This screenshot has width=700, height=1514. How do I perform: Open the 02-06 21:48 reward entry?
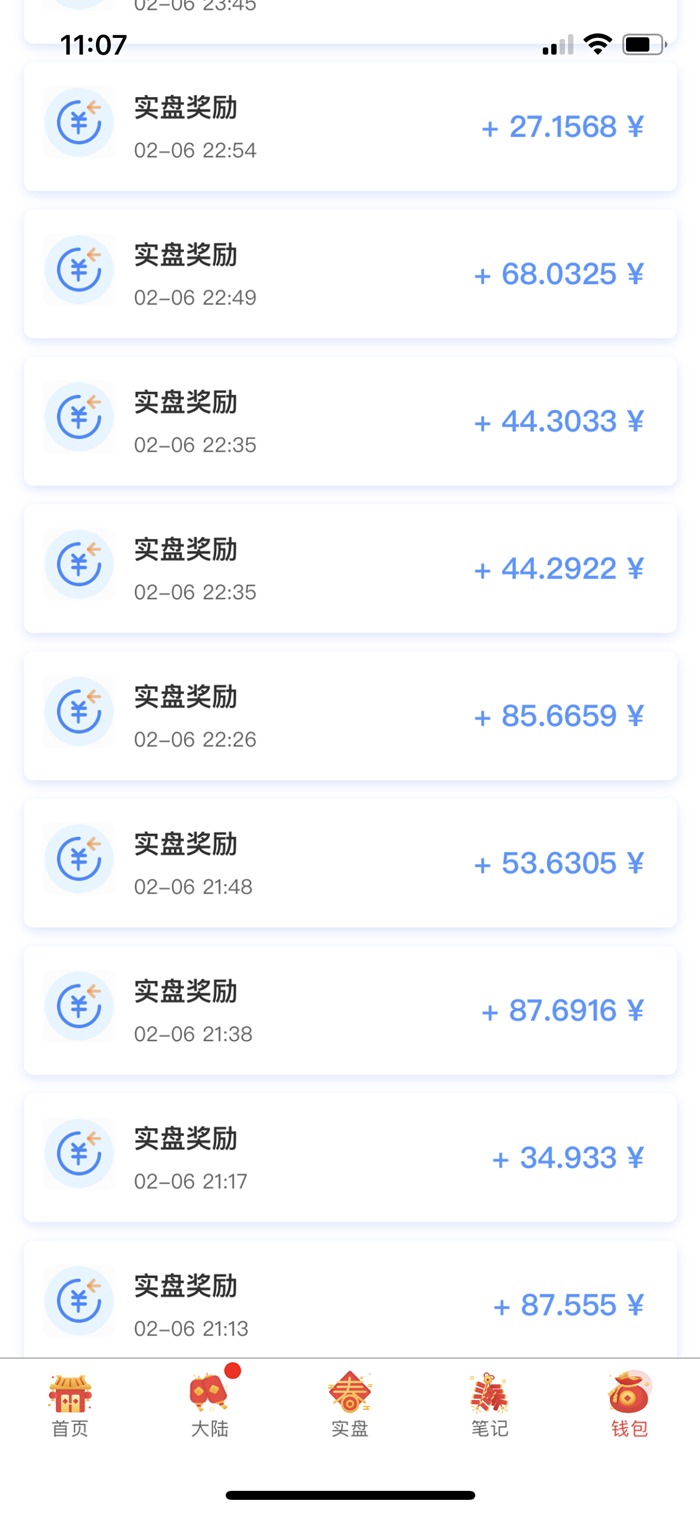coord(350,863)
